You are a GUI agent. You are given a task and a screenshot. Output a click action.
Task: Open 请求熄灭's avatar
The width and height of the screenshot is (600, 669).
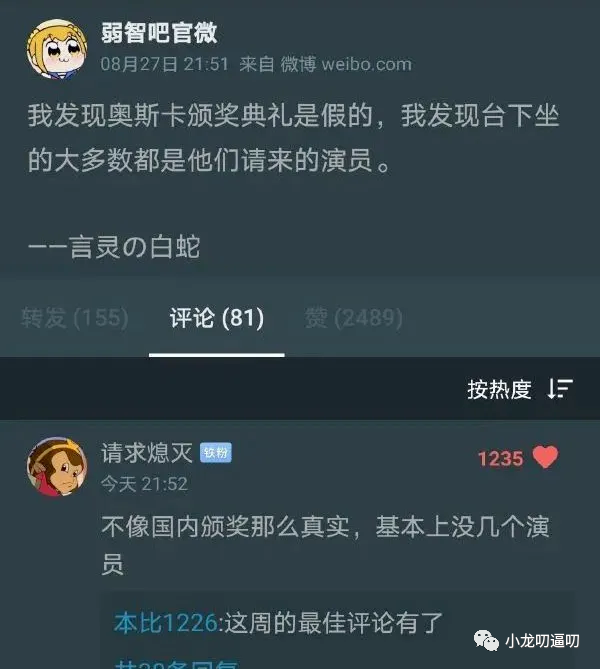pos(53,467)
